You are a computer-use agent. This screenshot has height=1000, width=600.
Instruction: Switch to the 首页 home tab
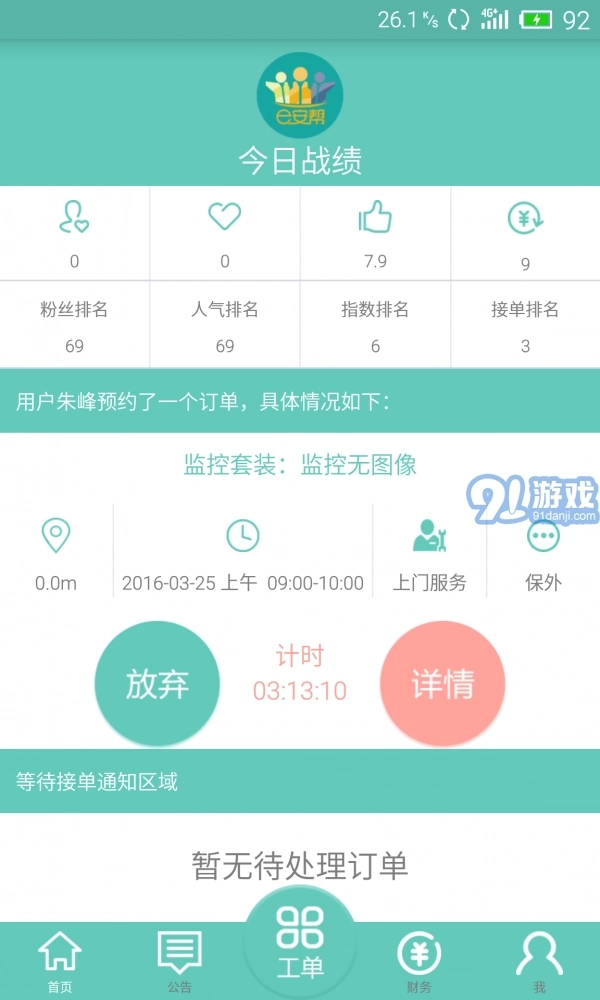60,961
